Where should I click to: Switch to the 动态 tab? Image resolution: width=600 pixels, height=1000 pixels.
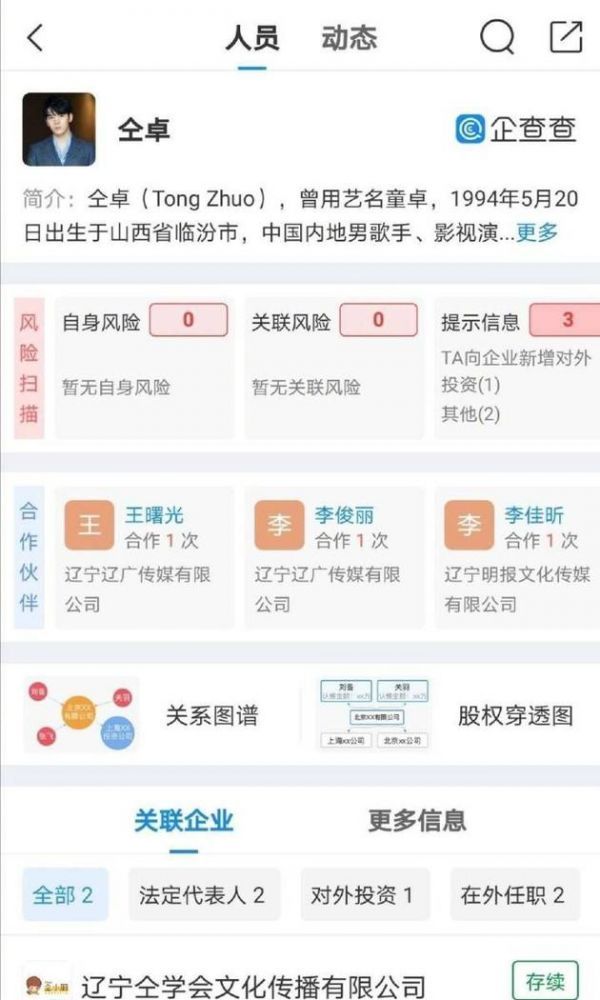click(349, 38)
